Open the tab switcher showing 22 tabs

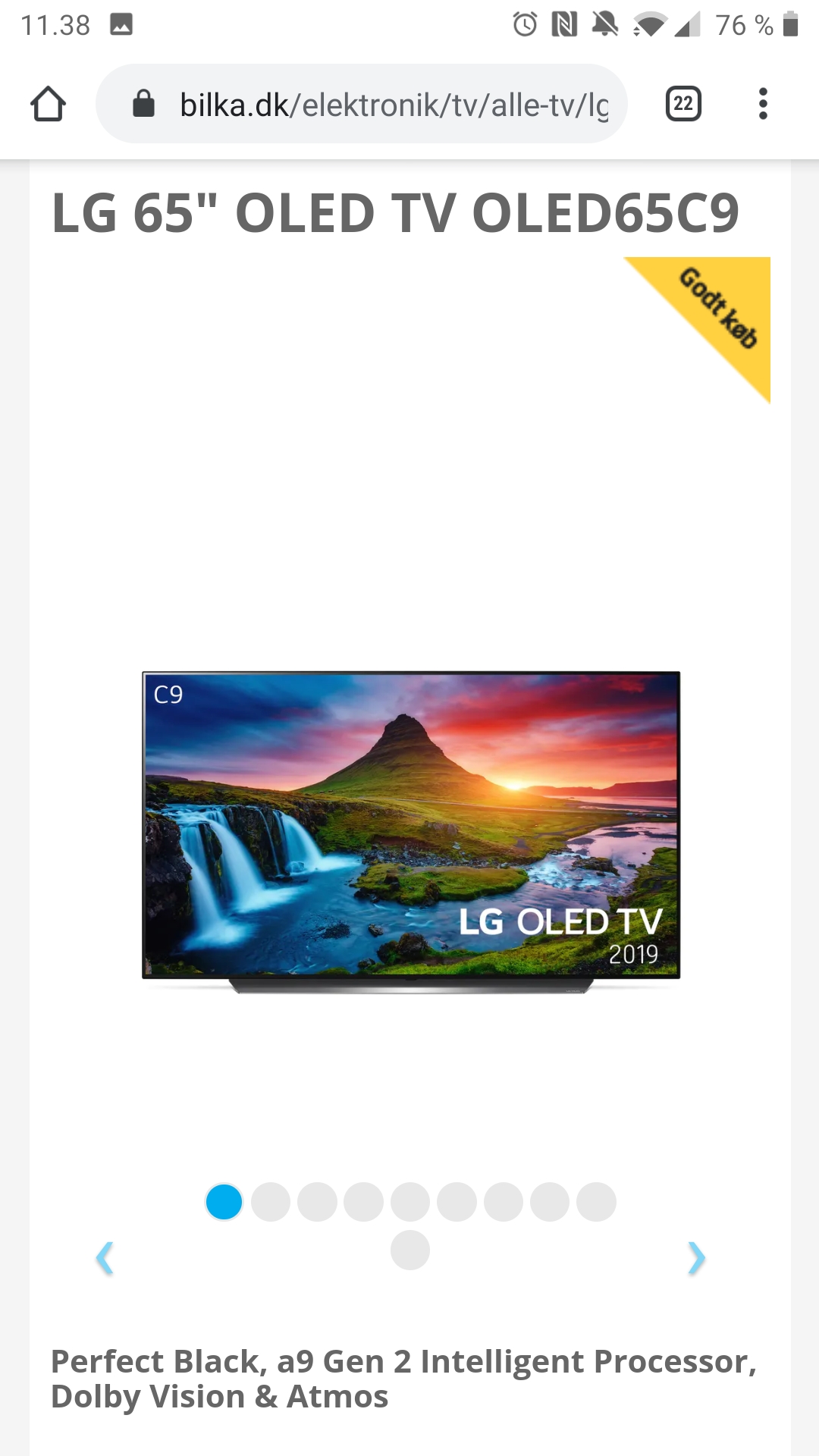click(x=682, y=104)
